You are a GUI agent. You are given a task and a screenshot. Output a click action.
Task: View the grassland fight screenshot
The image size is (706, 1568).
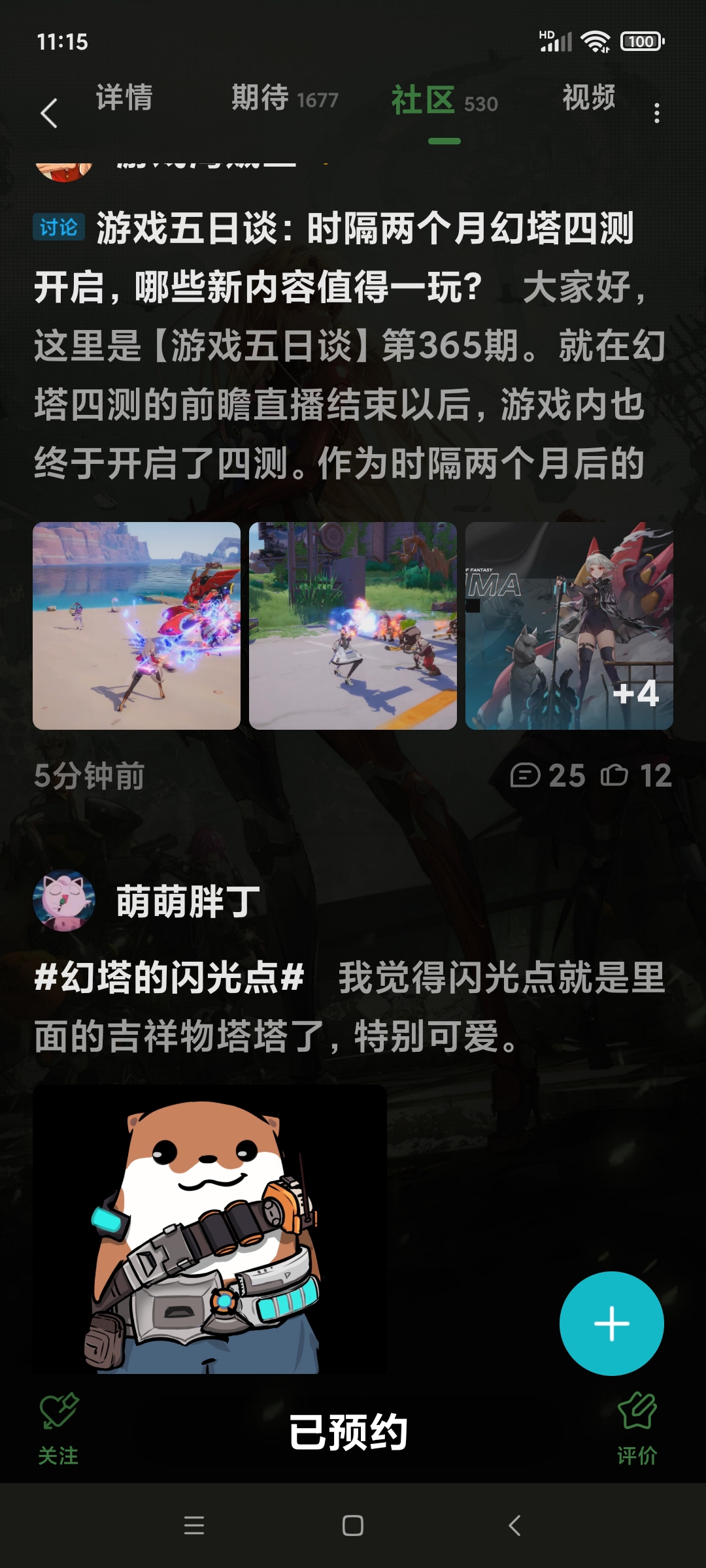[353, 625]
